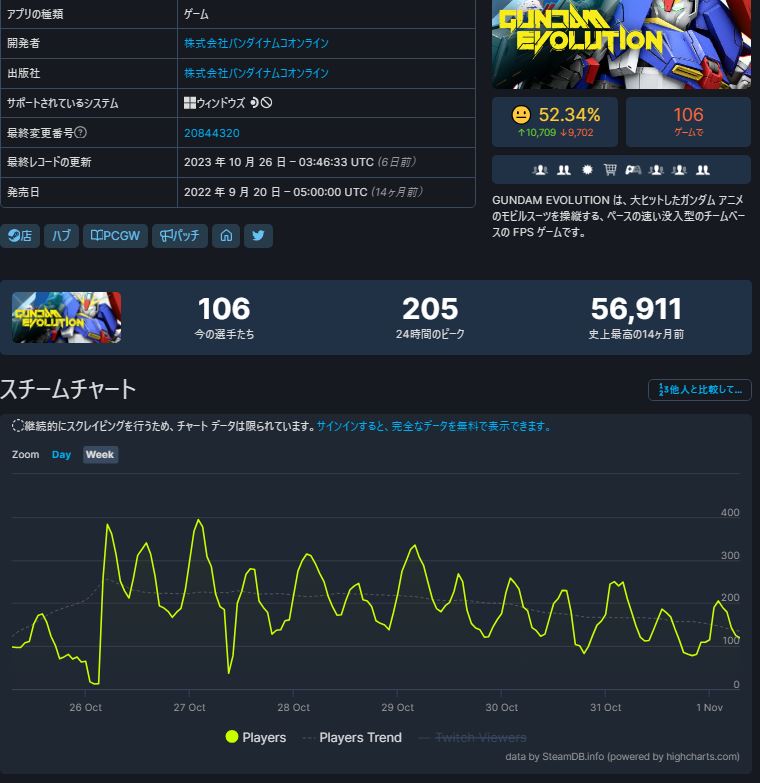Open the 52.34% review rating box
This screenshot has width=760, height=783.
tap(555, 122)
